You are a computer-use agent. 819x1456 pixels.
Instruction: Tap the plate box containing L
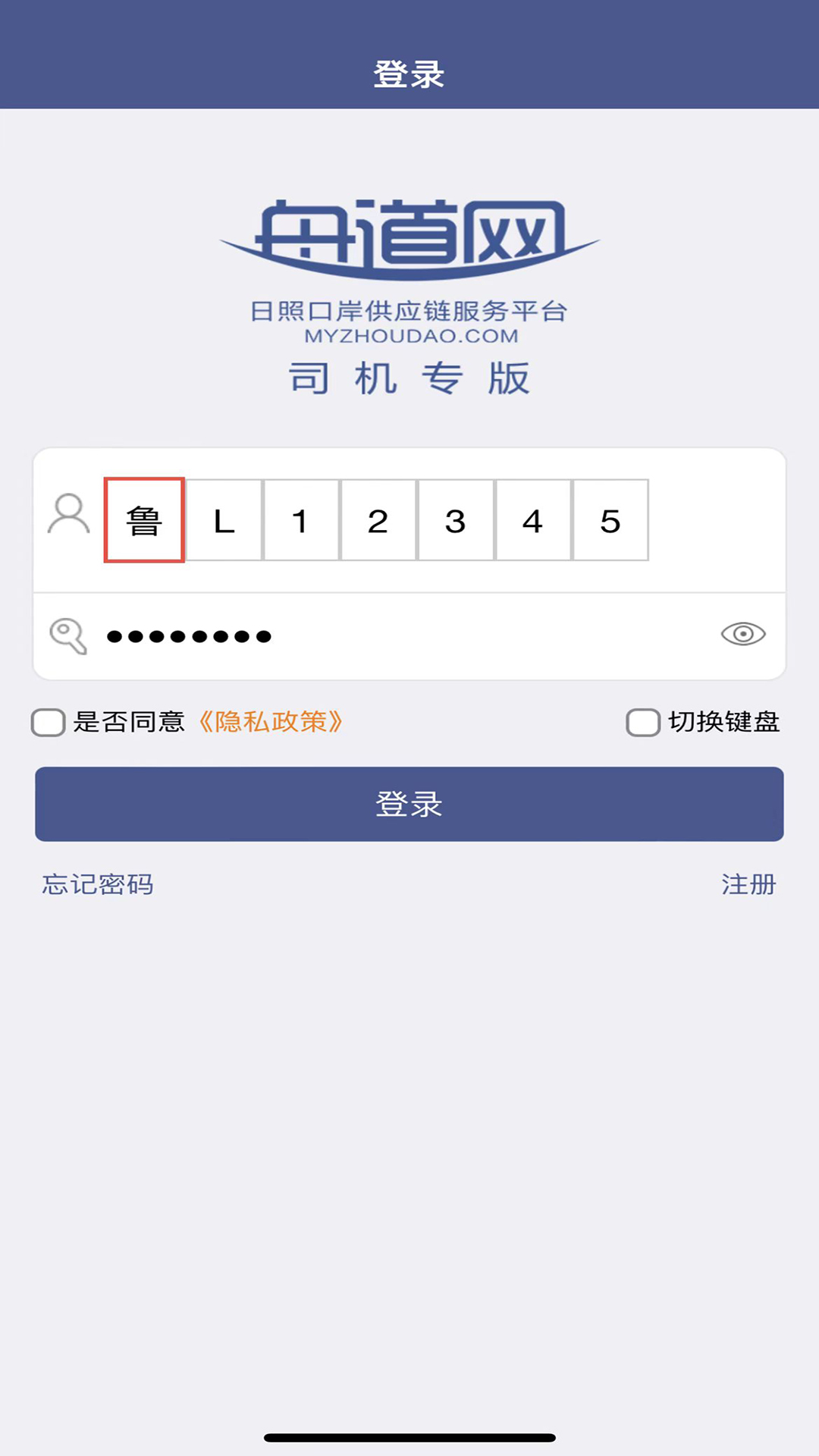[x=224, y=520]
